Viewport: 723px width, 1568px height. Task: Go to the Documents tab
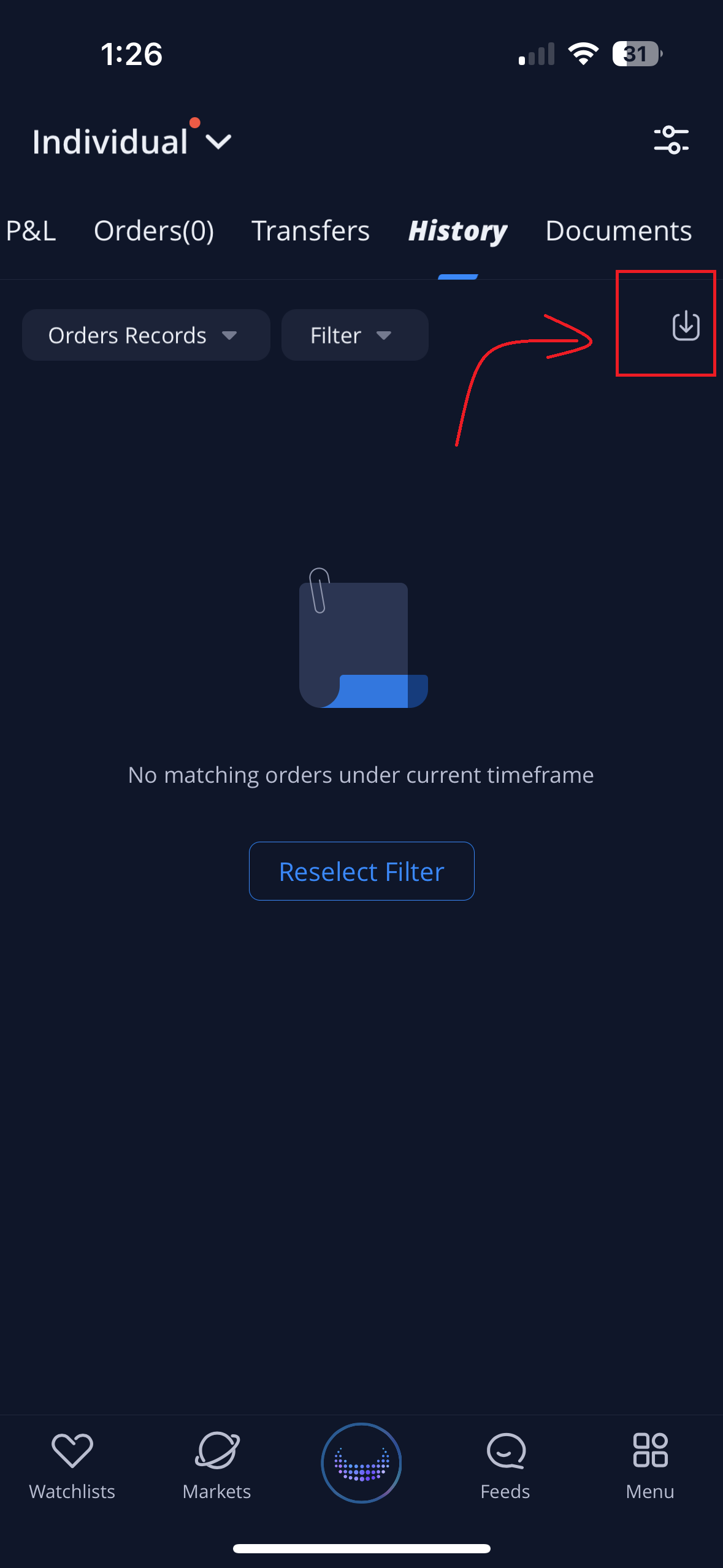coord(618,231)
